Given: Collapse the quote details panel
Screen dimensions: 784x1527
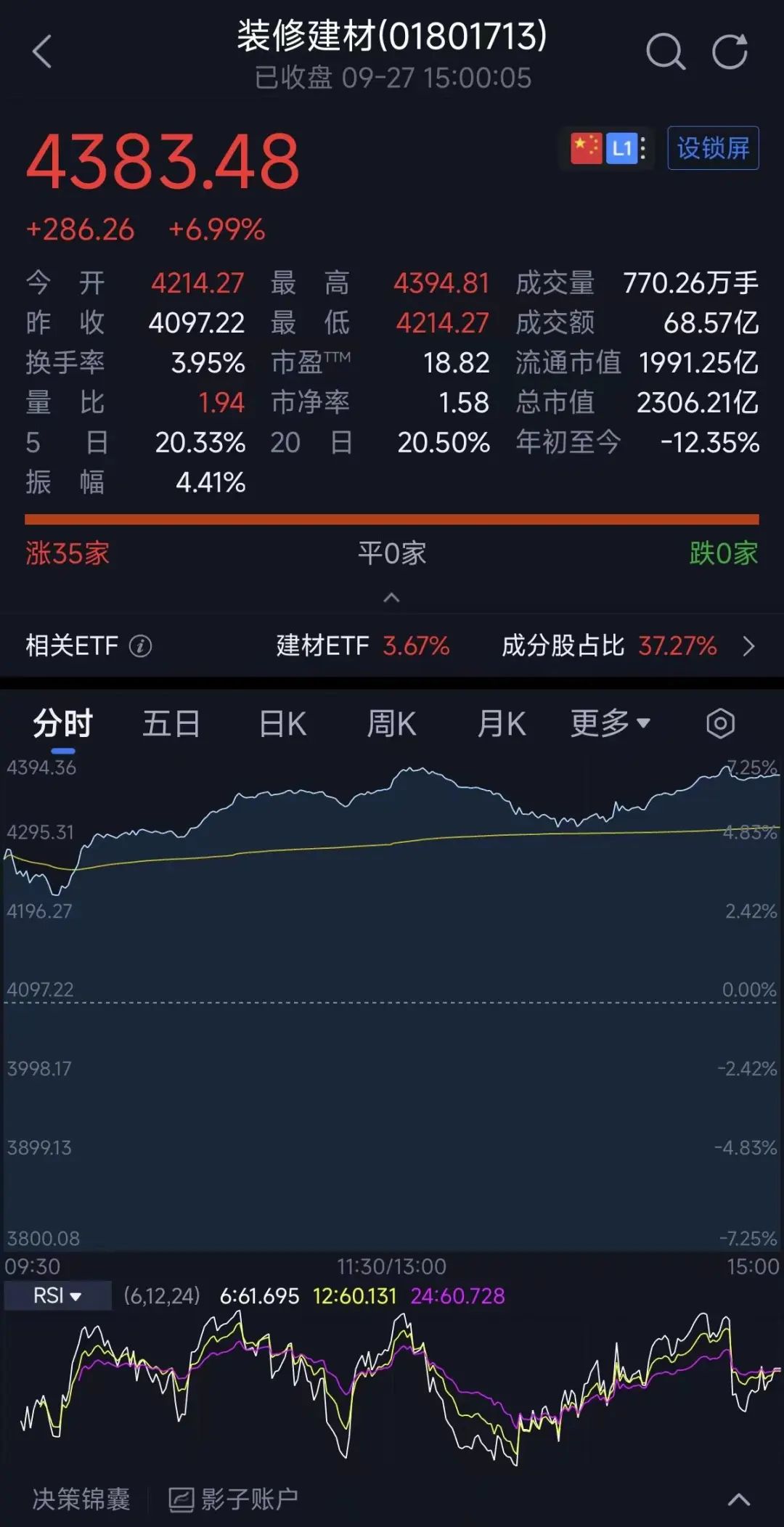Looking at the screenshot, I should 391,598.
